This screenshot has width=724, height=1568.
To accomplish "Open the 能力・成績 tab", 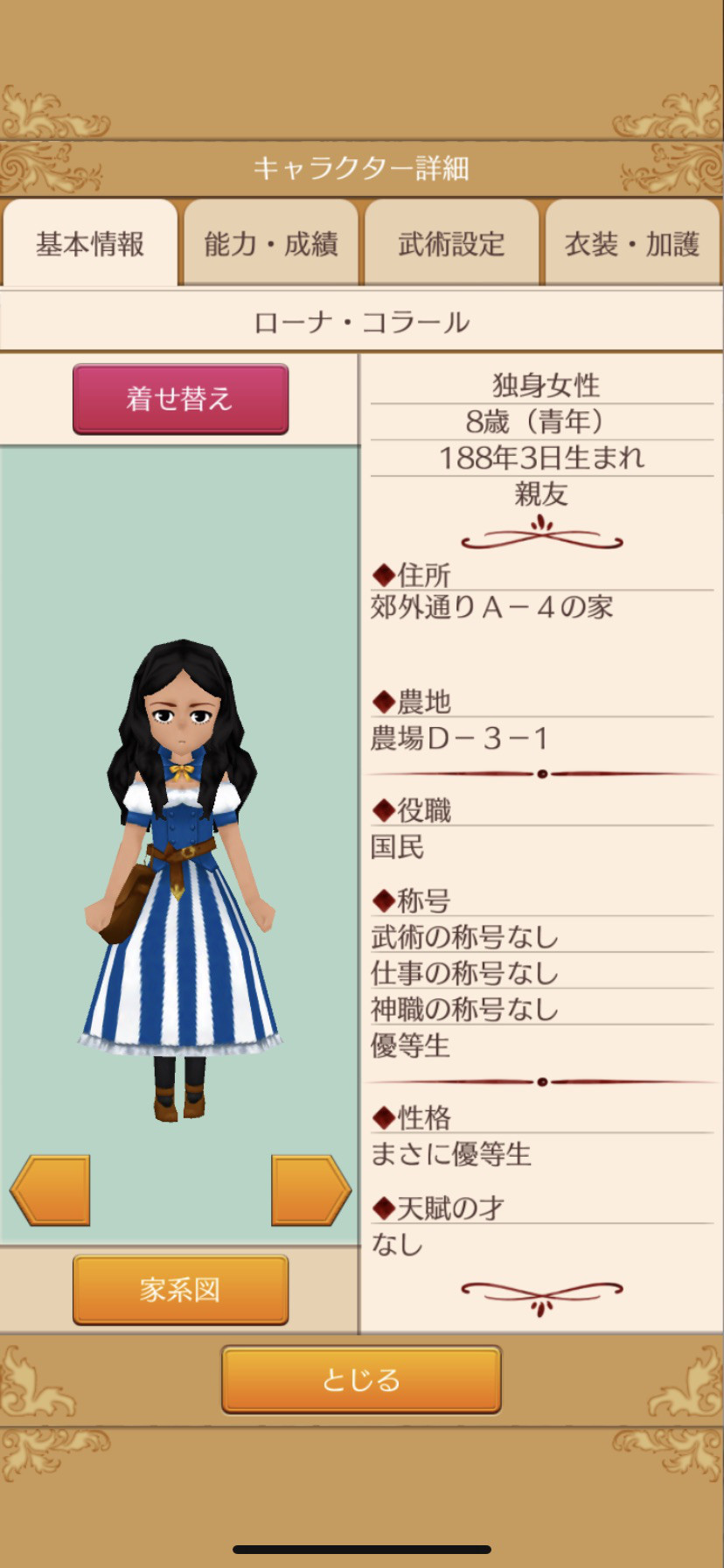I will (271, 243).
